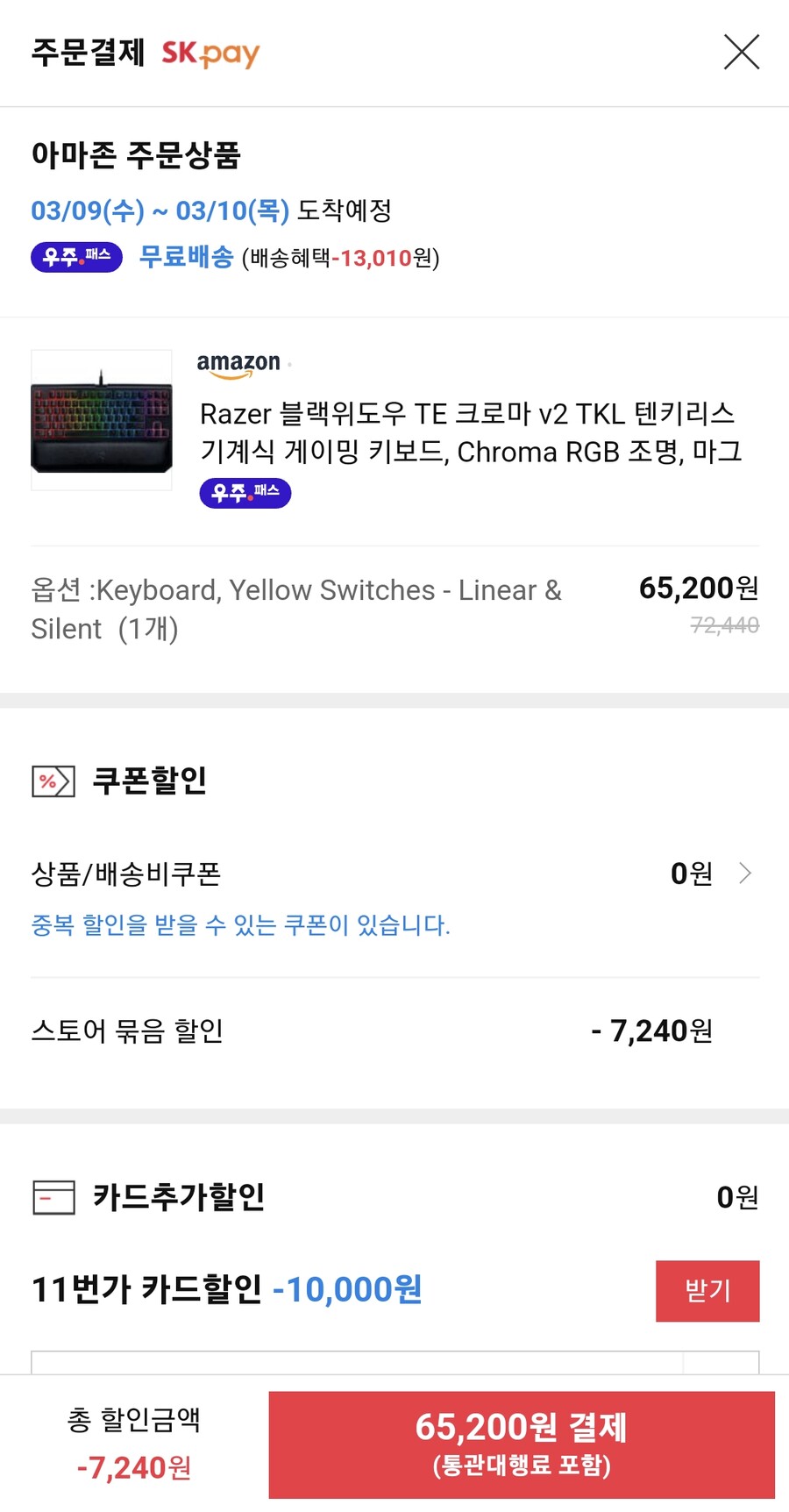Expand the 상품/배송비쿠폰 section chevron
The height and width of the screenshot is (1512, 789).
(746, 874)
